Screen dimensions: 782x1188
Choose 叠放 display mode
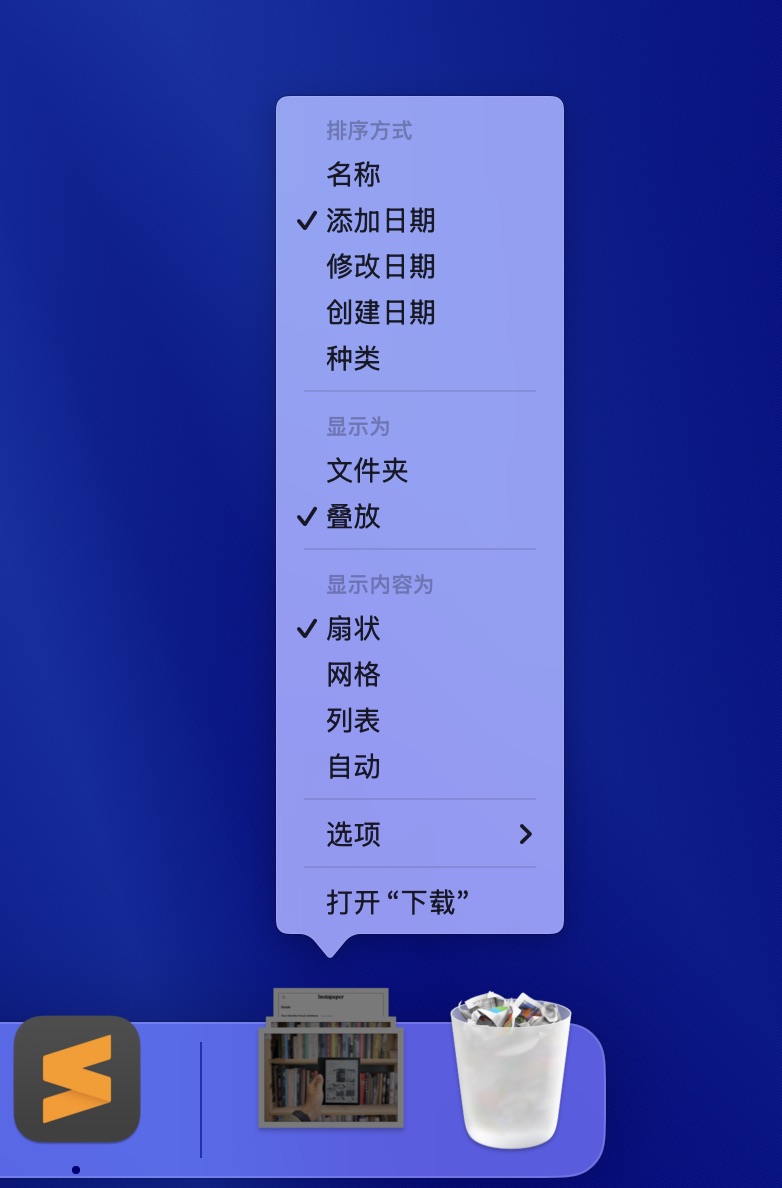[354, 517]
